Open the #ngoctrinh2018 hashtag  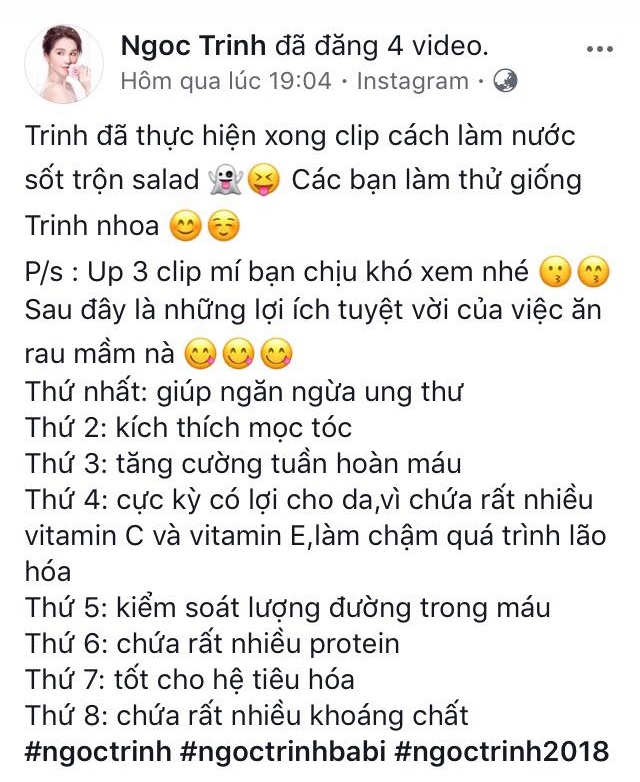506,751
